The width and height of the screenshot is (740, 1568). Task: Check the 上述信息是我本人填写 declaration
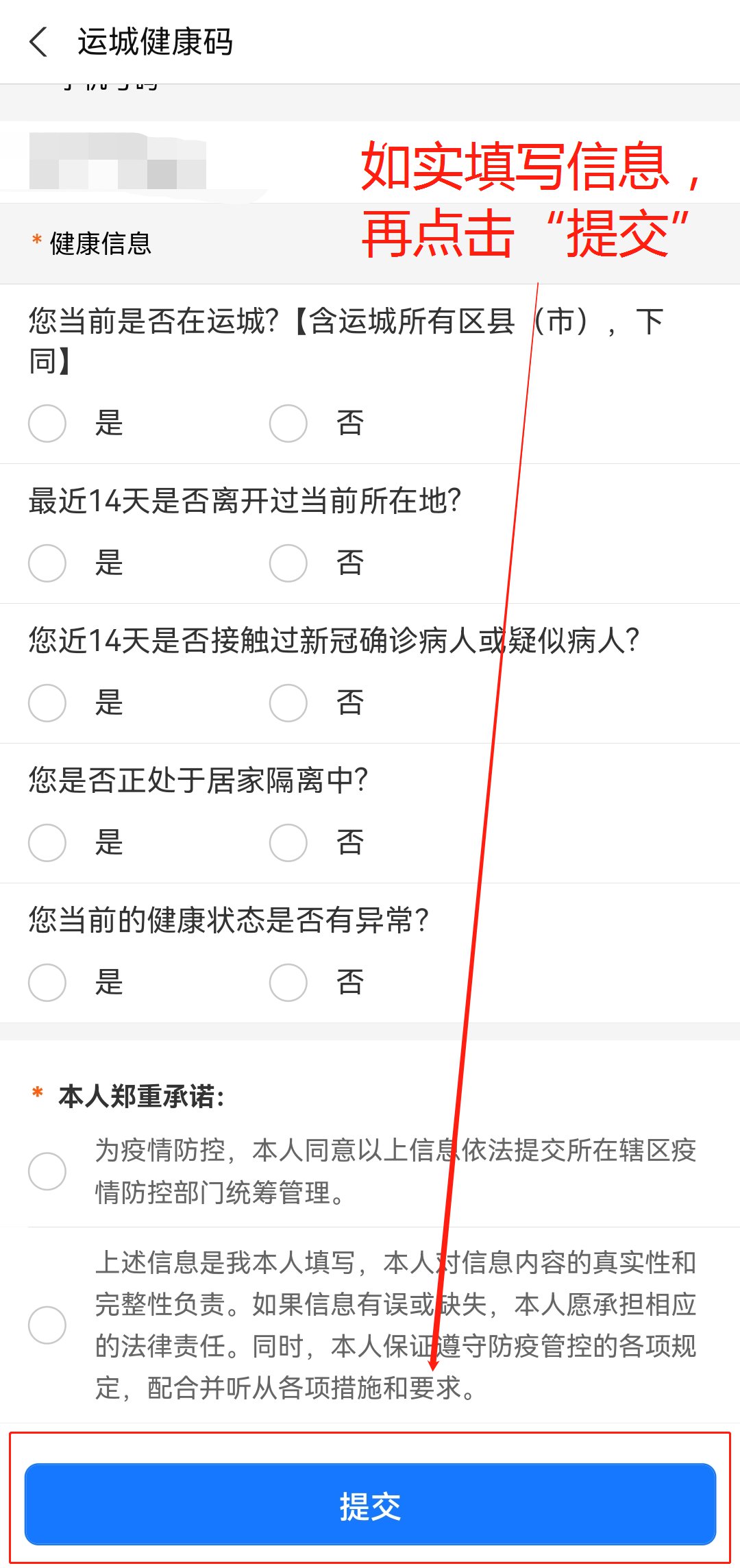click(47, 1325)
